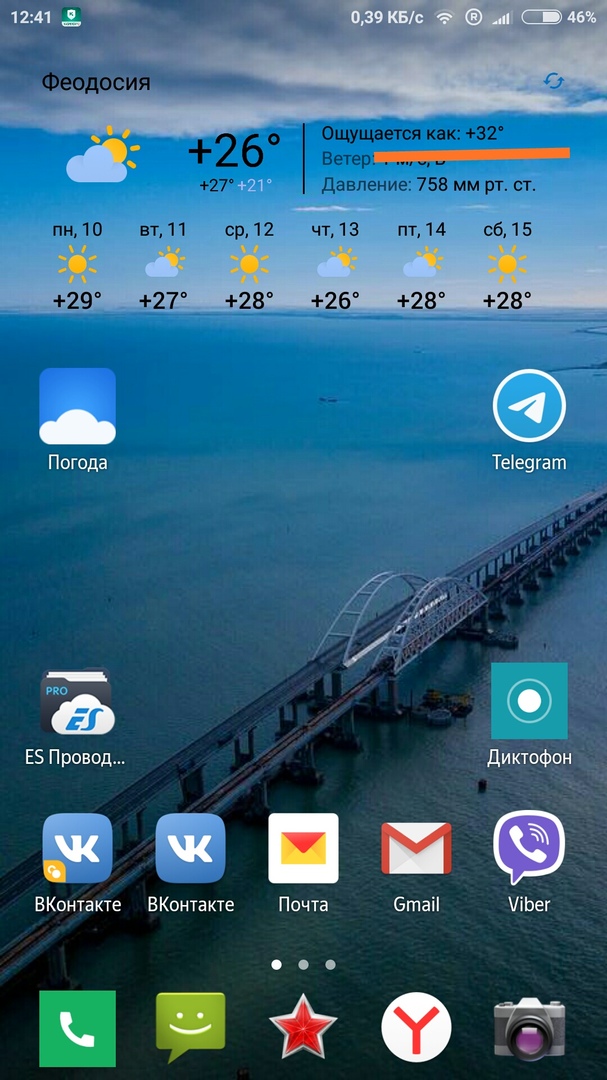Tap the current weather showing +26°
The image size is (607, 1080).
234,151
